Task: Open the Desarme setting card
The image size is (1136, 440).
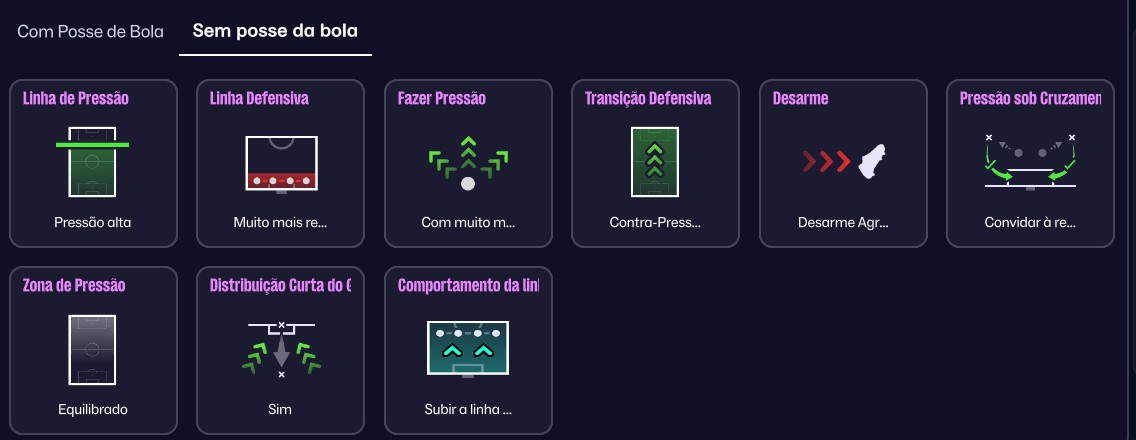Action: [x=843, y=163]
